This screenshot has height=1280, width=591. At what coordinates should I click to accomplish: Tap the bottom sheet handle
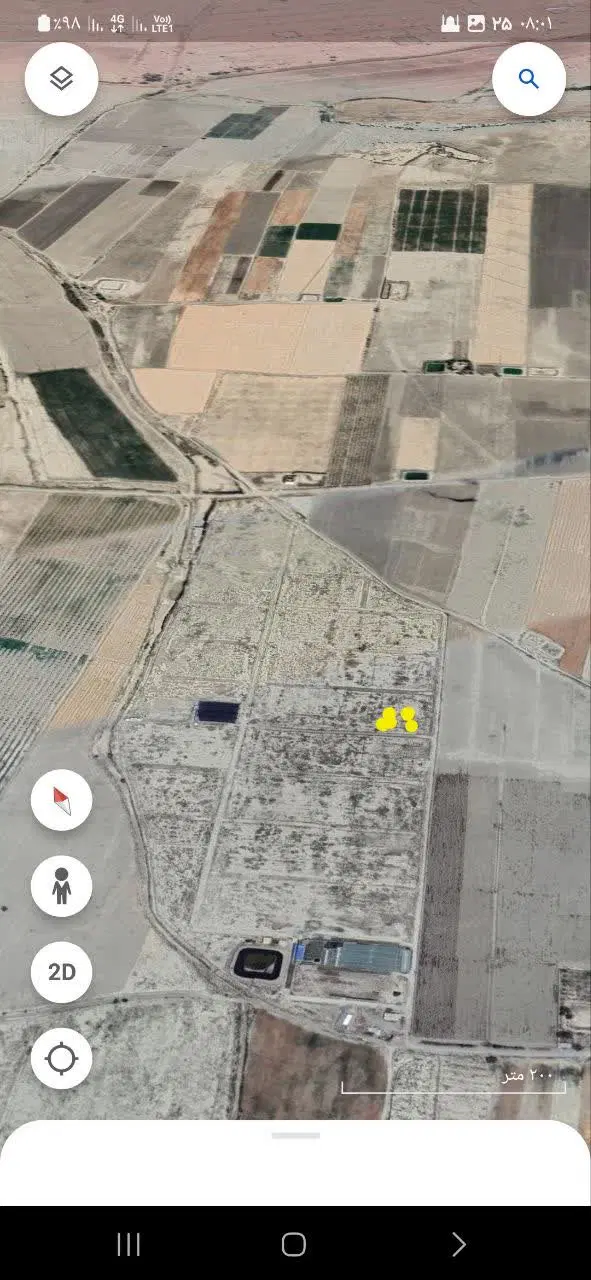click(x=295, y=1136)
